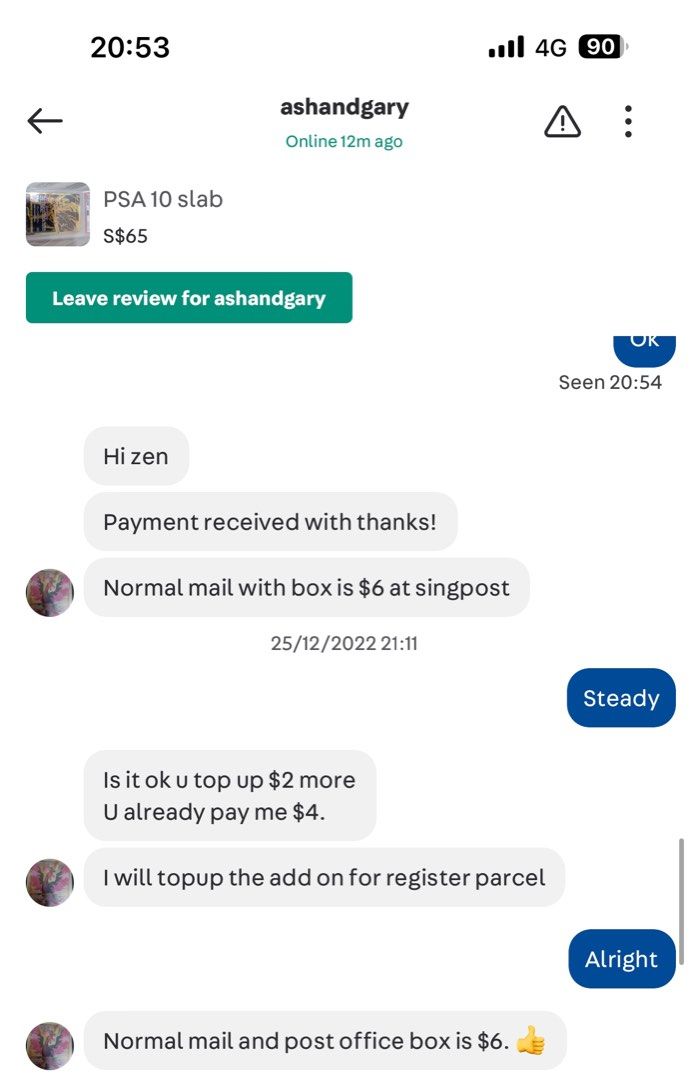Open the three-dot overflow menu
The width and height of the screenshot is (690, 1080).
pos(628,122)
